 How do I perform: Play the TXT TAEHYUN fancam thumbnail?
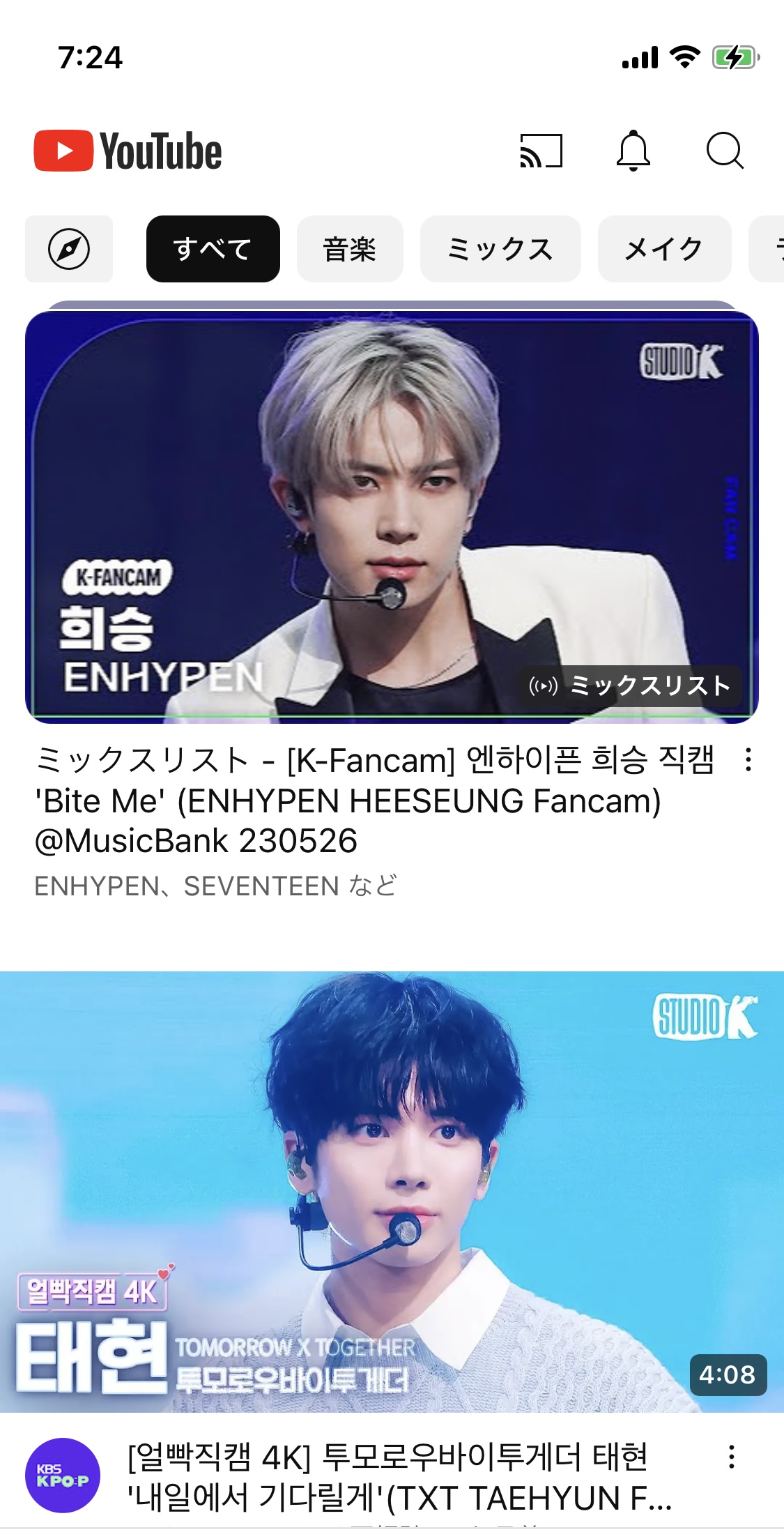392,1192
